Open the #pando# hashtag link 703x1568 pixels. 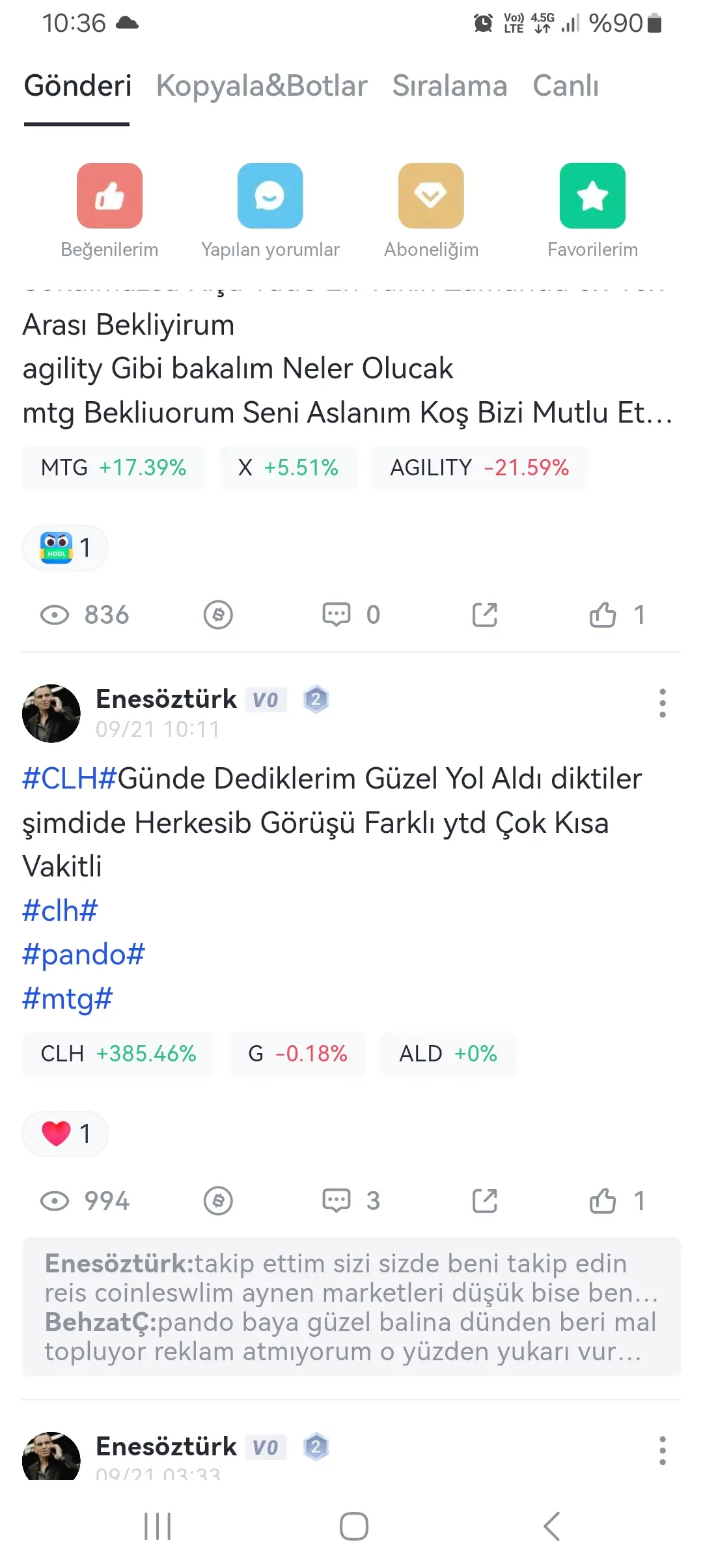point(83,953)
